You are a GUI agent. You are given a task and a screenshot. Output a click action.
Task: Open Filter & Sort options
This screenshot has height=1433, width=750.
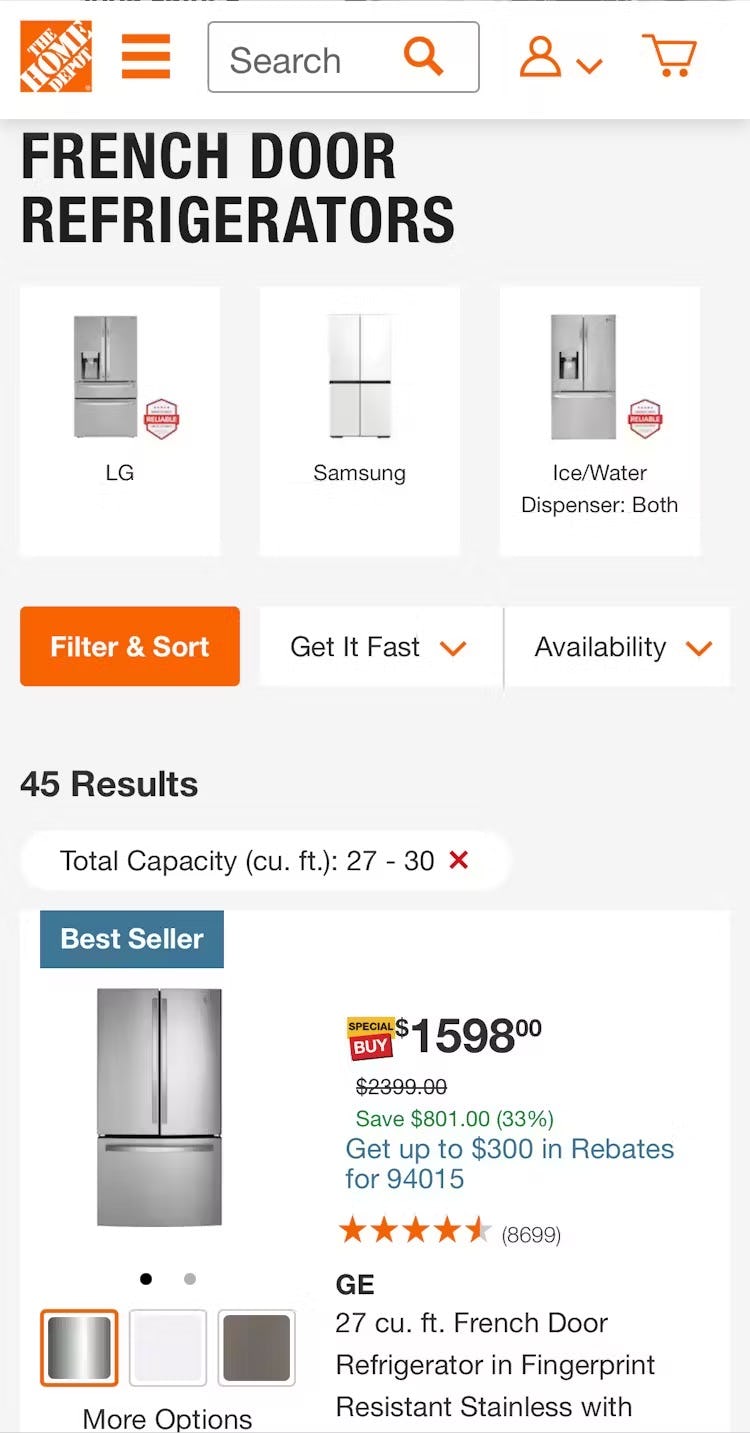click(x=130, y=647)
